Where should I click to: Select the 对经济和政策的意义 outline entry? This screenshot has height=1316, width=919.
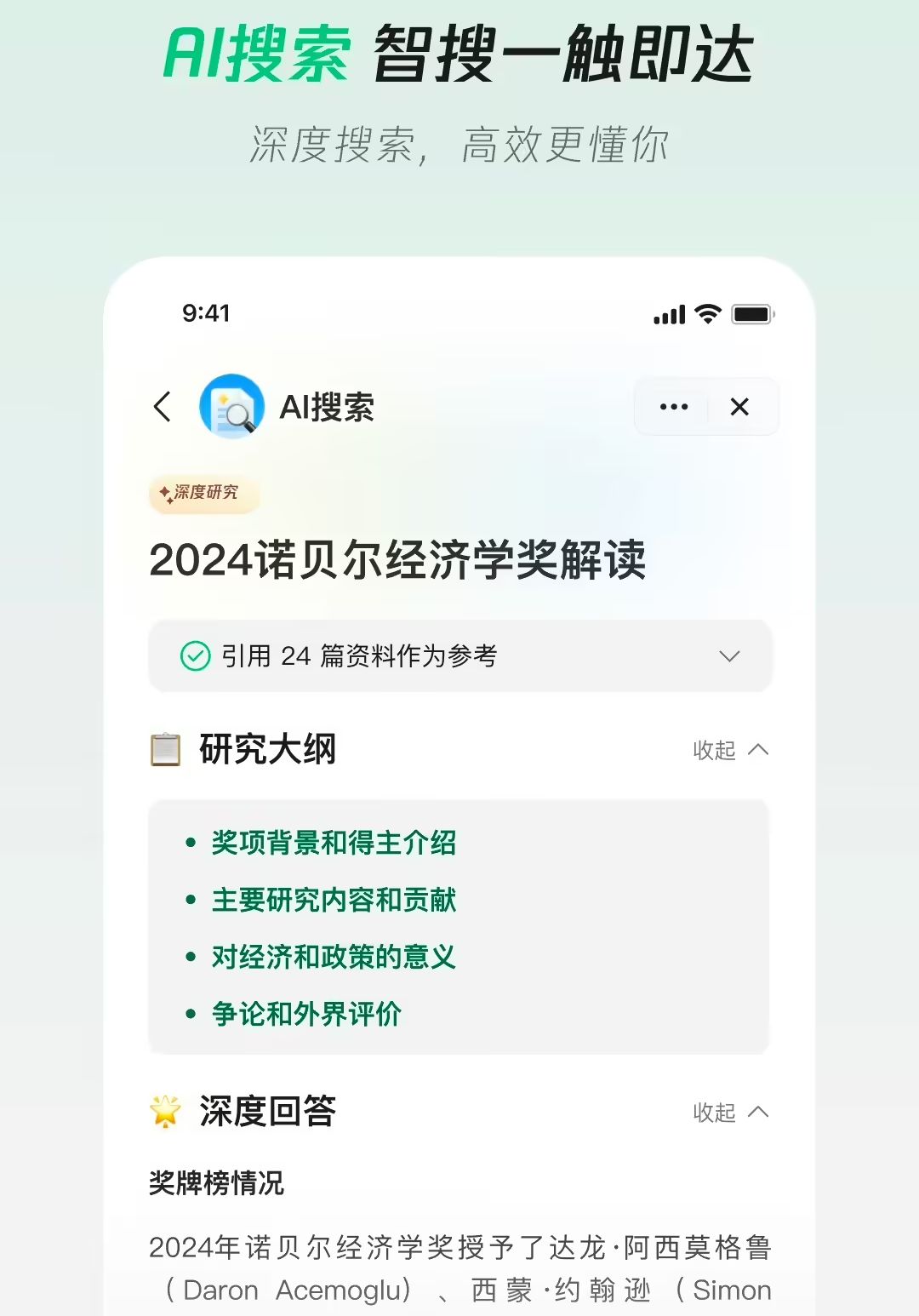334,957
